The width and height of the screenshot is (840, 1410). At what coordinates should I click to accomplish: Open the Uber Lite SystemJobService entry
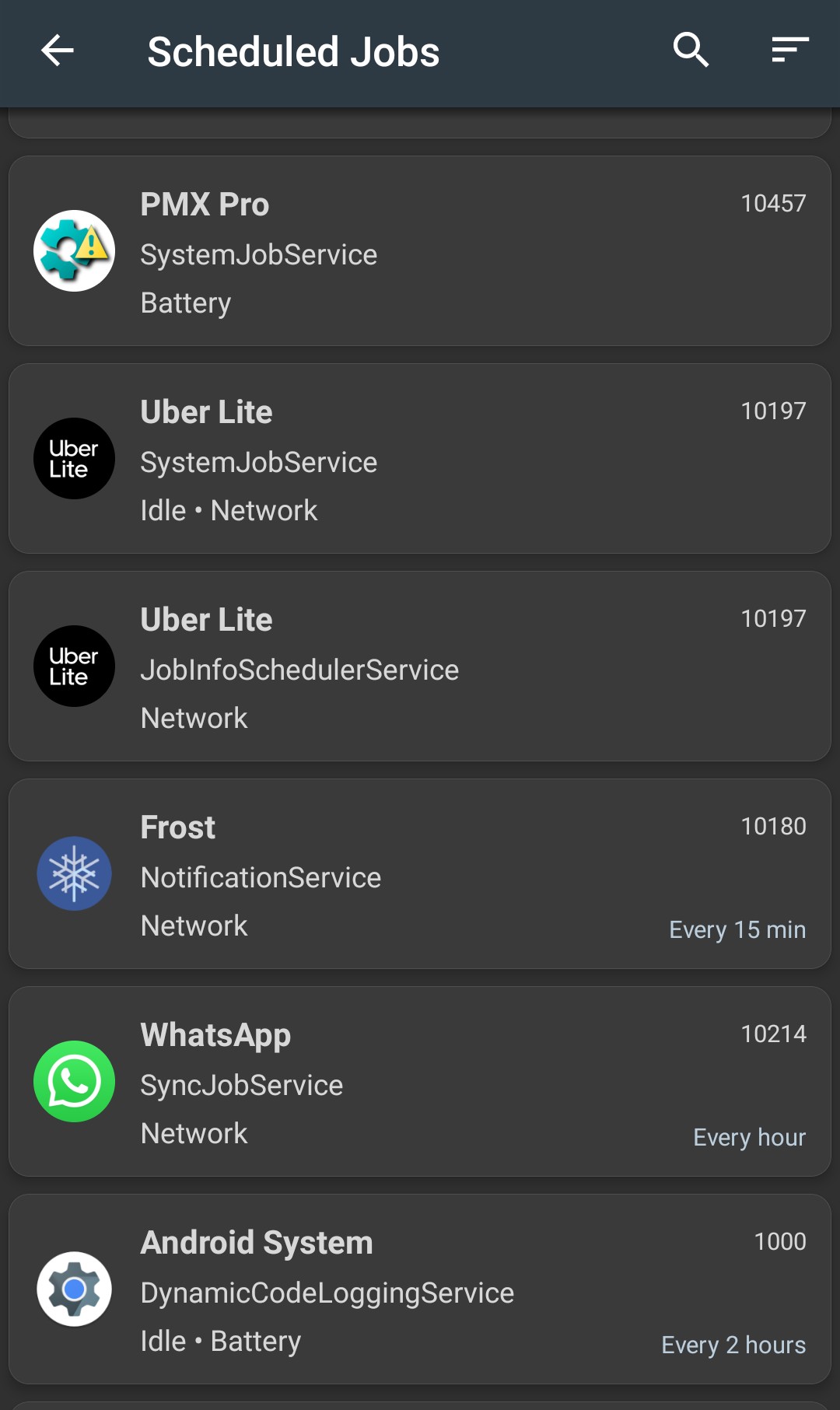[420, 458]
